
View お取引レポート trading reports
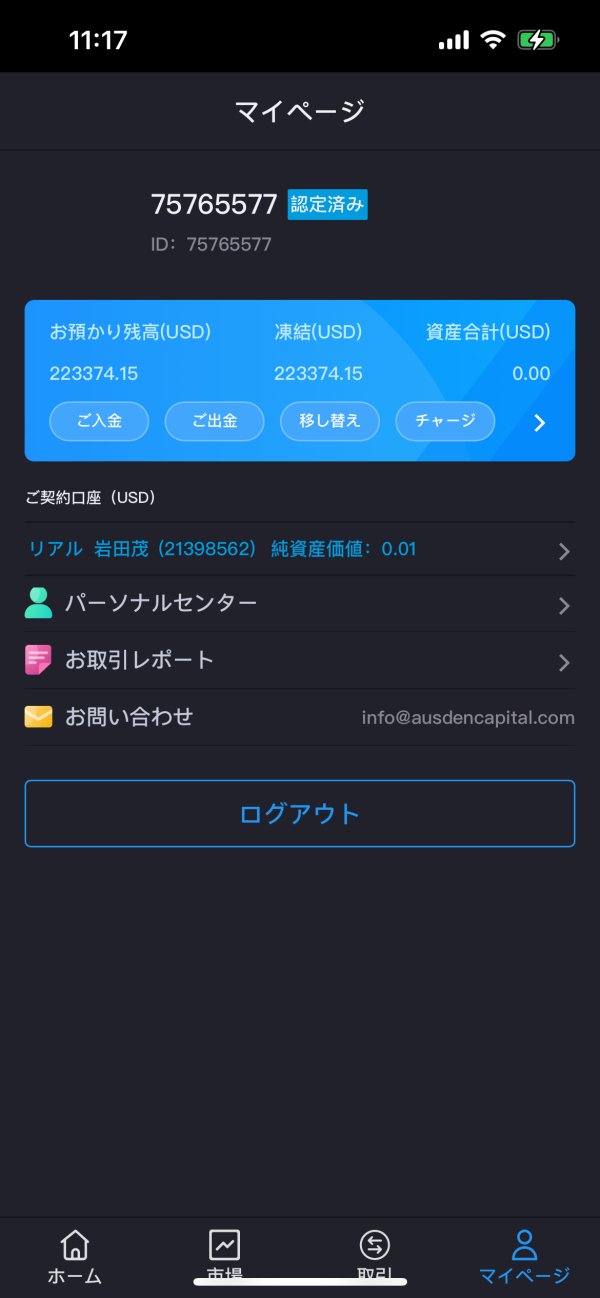tap(300, 661)
